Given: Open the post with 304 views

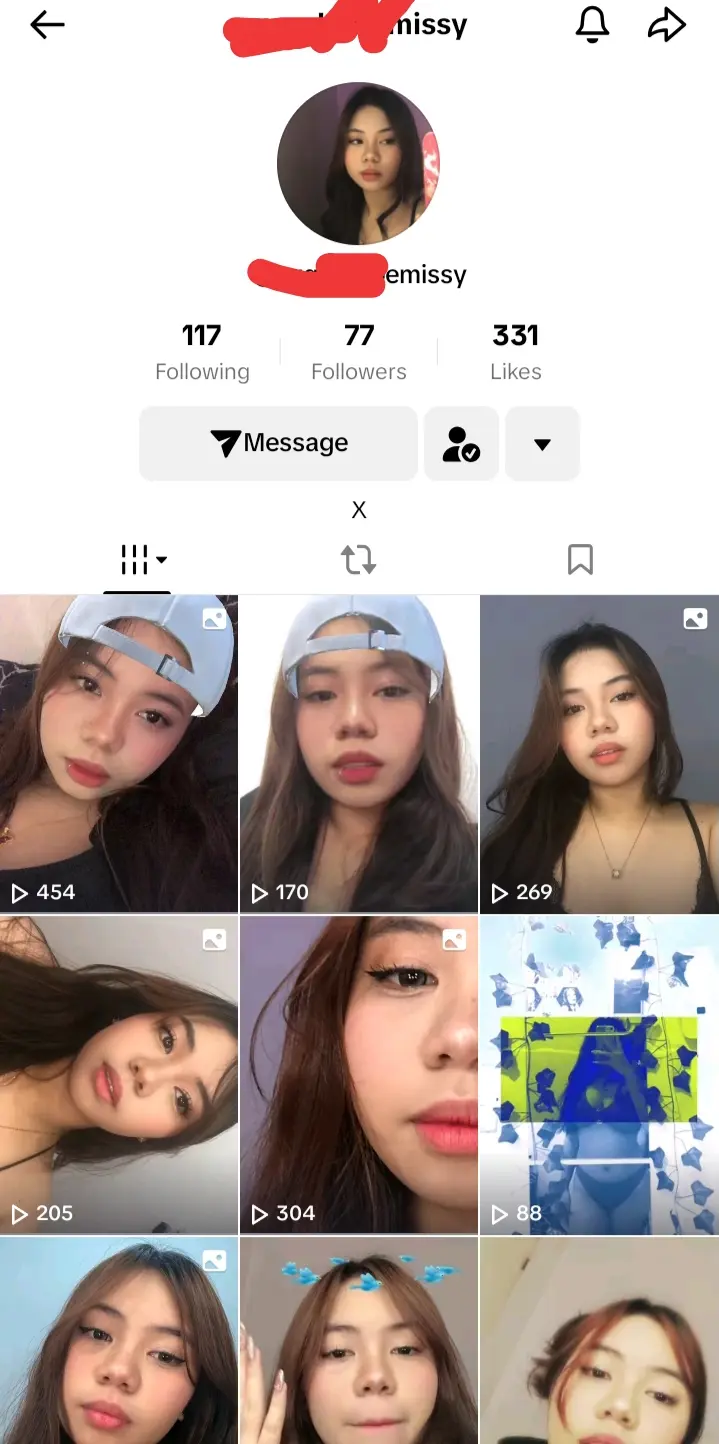Looking at the screenshot, I should [x=359, y=1075].
